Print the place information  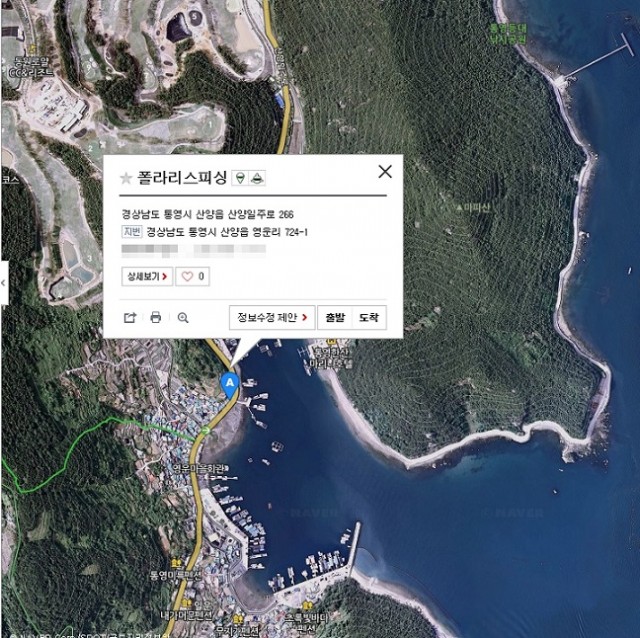156,318
